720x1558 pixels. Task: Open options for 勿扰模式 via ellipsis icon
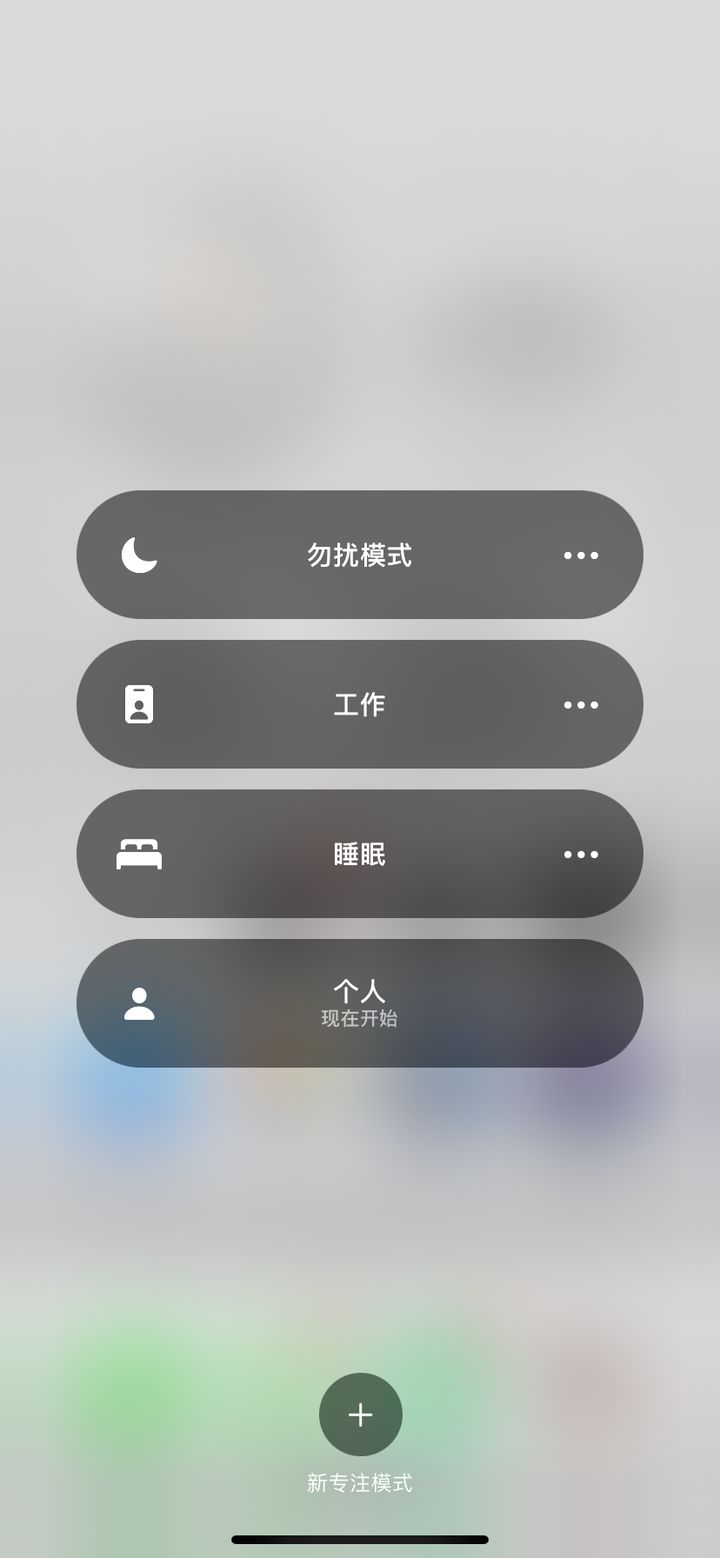coord(581,555)
